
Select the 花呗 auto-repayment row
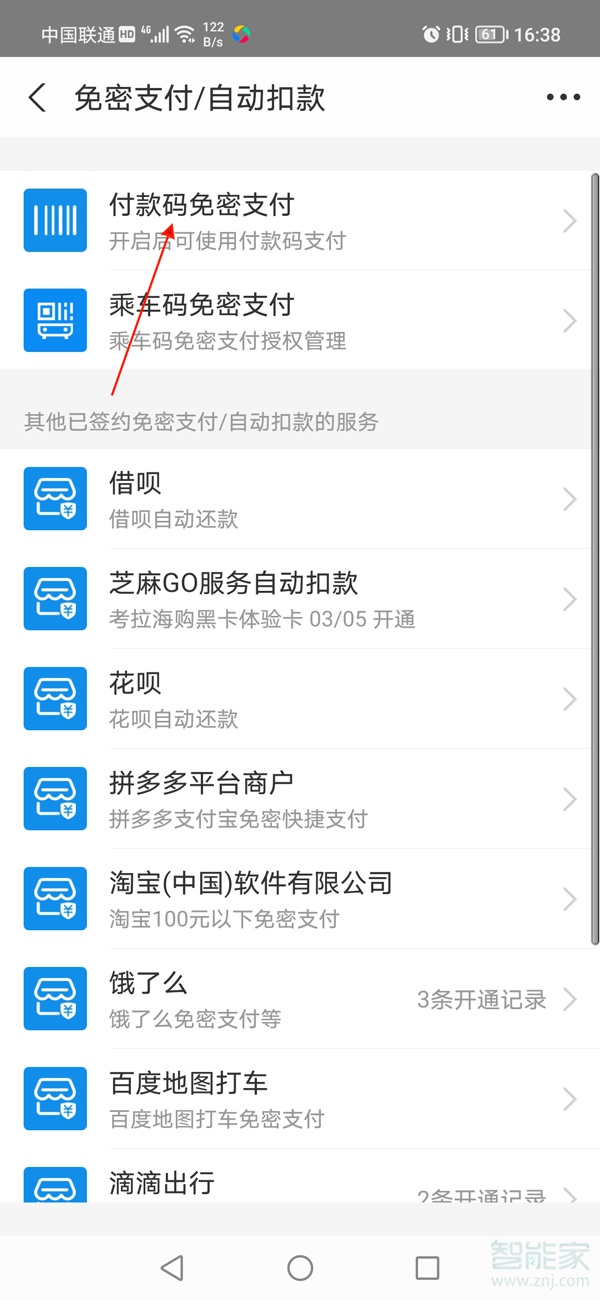300,699
